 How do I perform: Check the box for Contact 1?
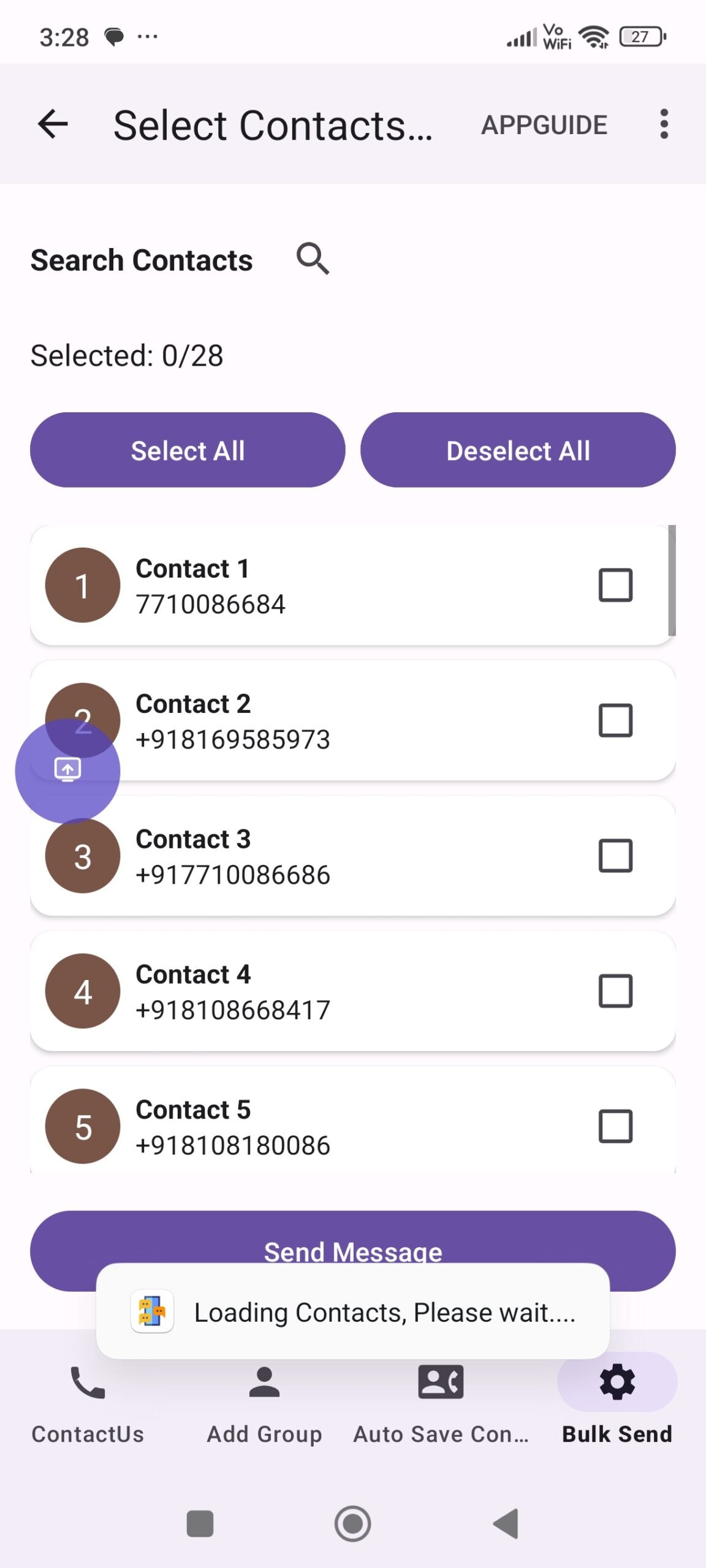coord(615,586)
